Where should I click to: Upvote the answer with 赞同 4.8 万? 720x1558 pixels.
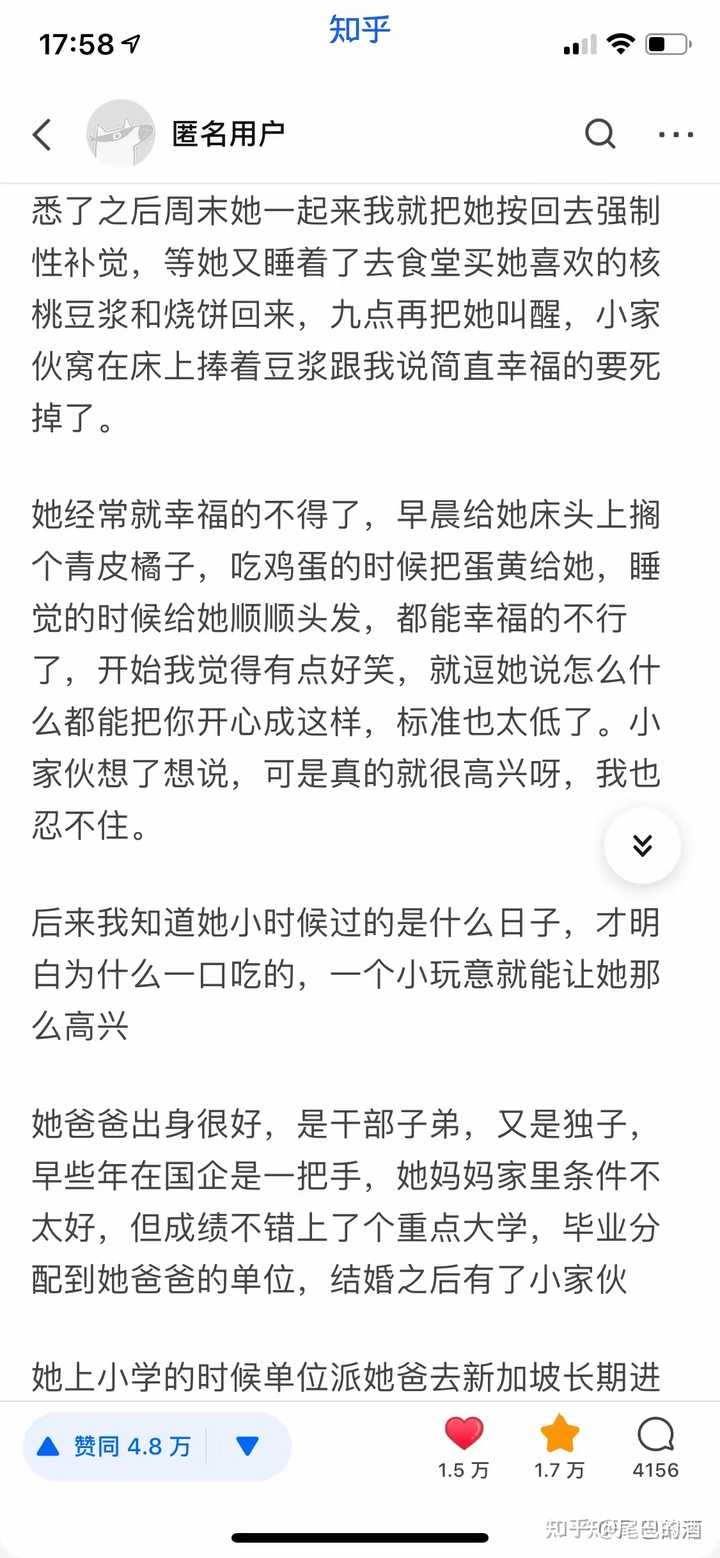(x=114, y=1446)
